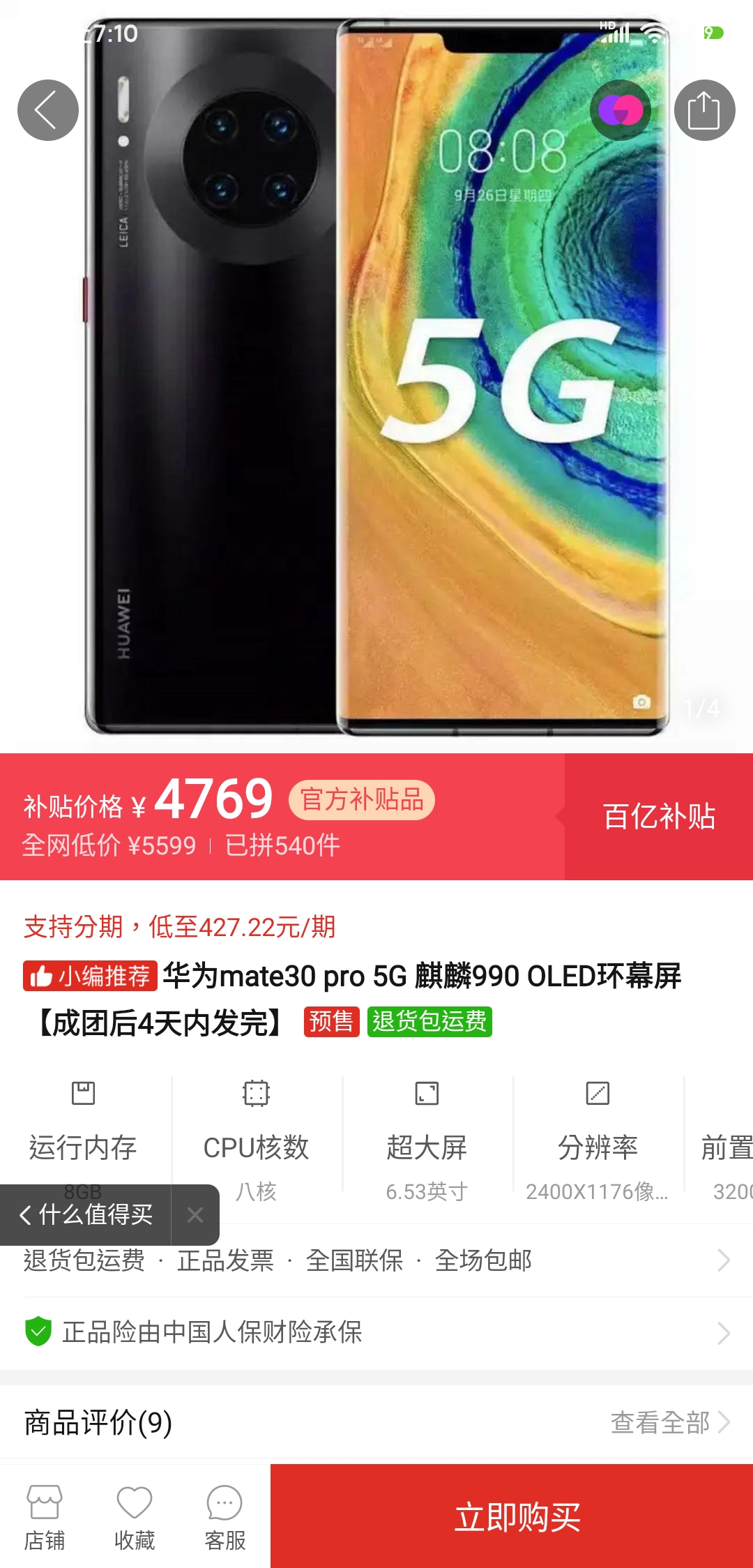This screenshot has height=1568, width=753.
Task: Share this product via top-right icon
Action: [x=704, y=110]
